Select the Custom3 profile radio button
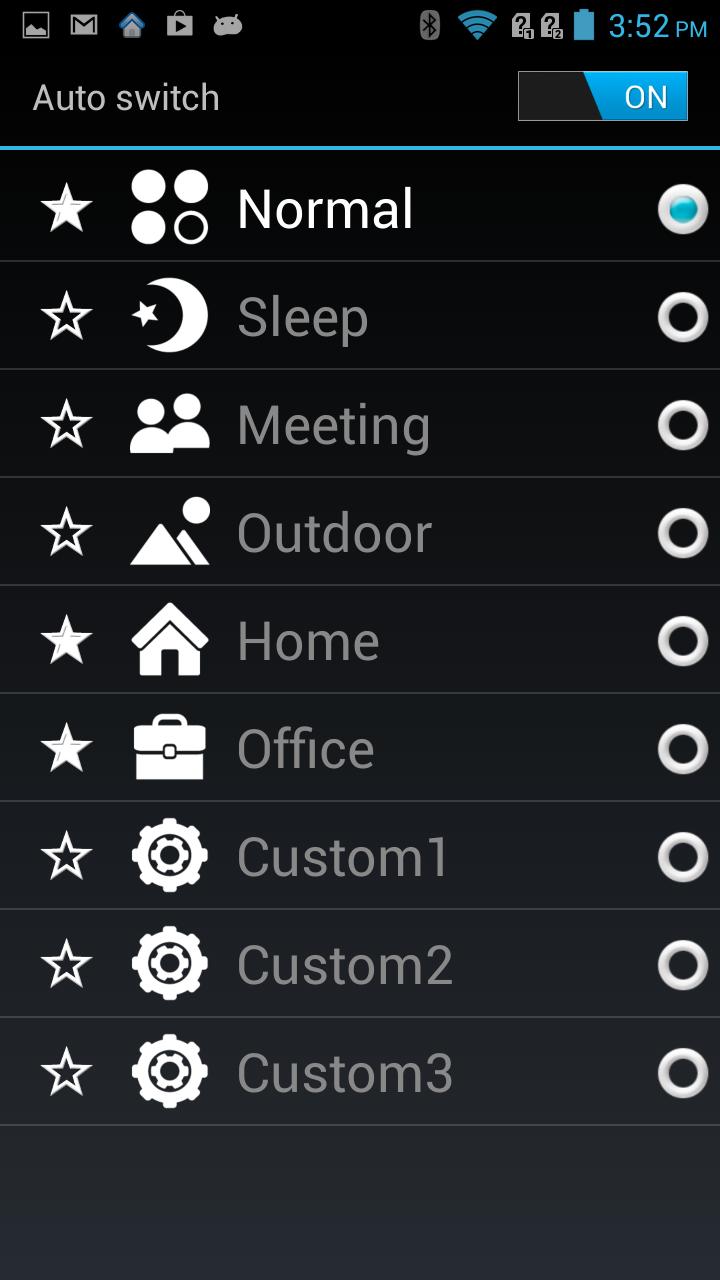Screen dimensions: 720x1280 click(x=682, y=1071)
